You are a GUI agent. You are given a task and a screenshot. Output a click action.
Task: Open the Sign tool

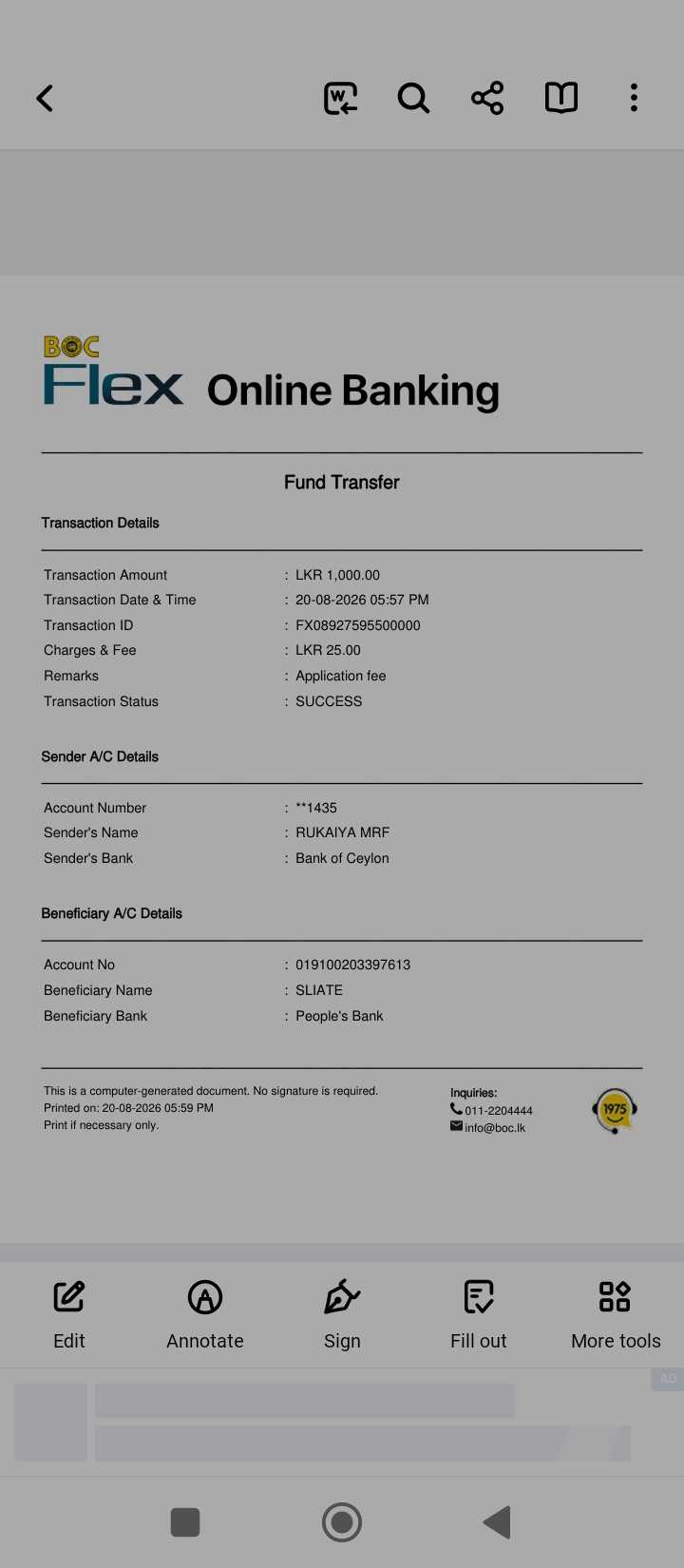pyautogui.click(x=342, y=1315)
